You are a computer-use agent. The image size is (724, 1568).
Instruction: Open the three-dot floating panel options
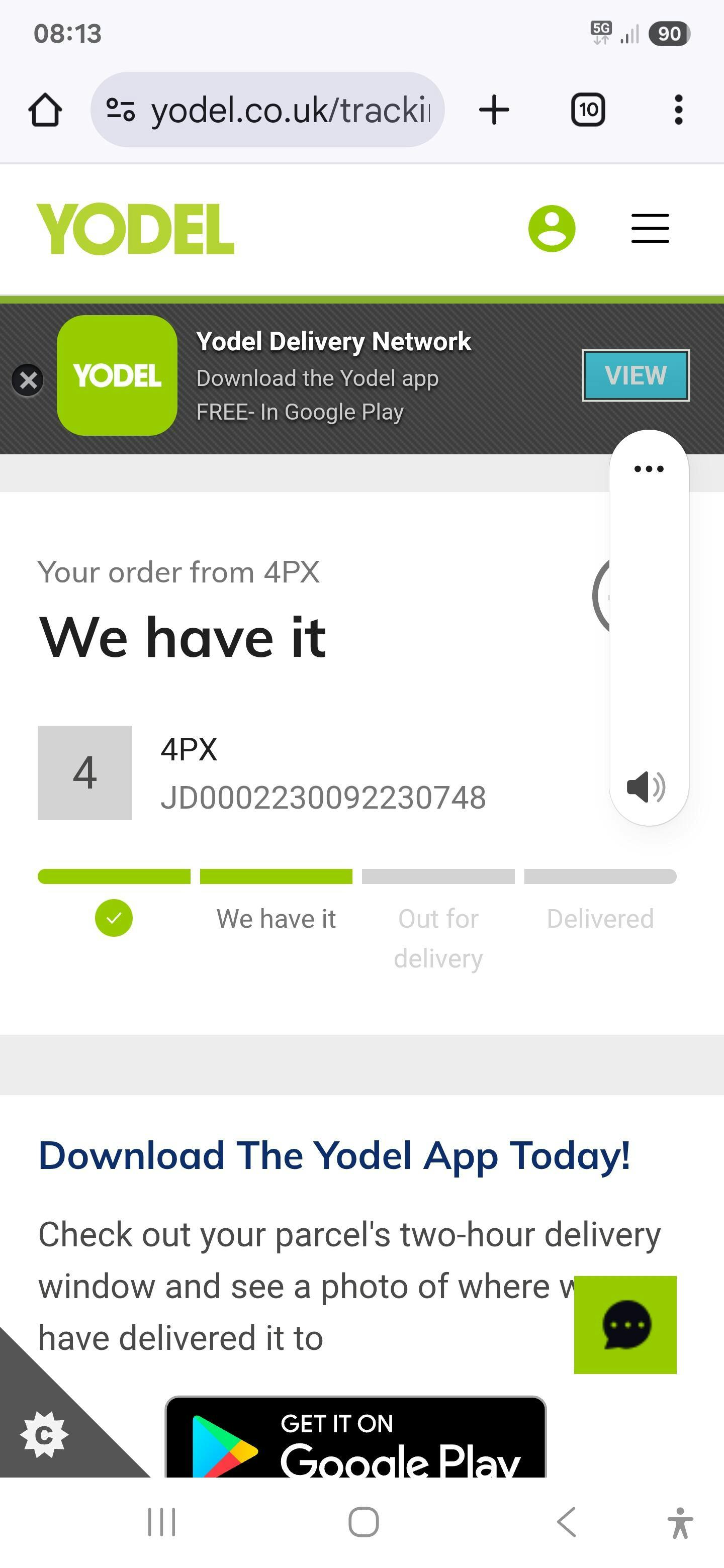click(649, 469)
